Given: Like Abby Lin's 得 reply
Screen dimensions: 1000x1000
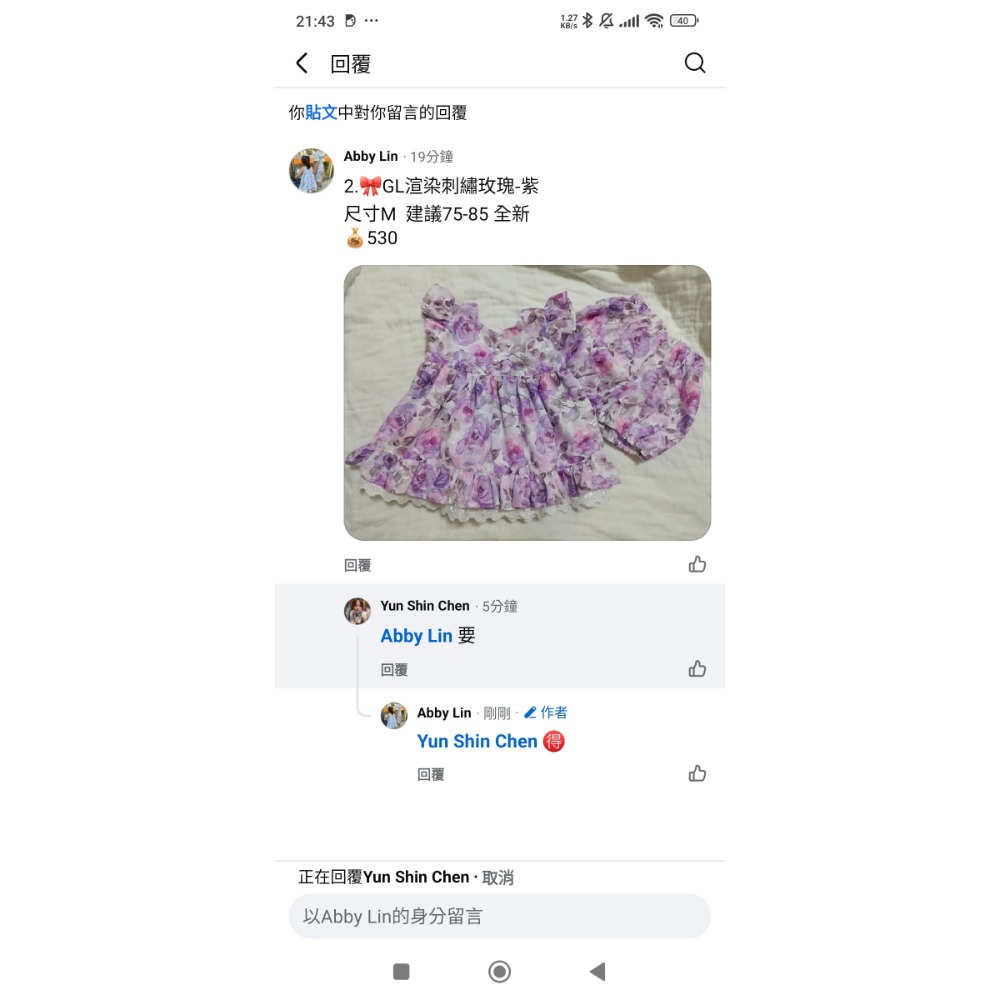Looking at the screenshot, I should (697, 774).
